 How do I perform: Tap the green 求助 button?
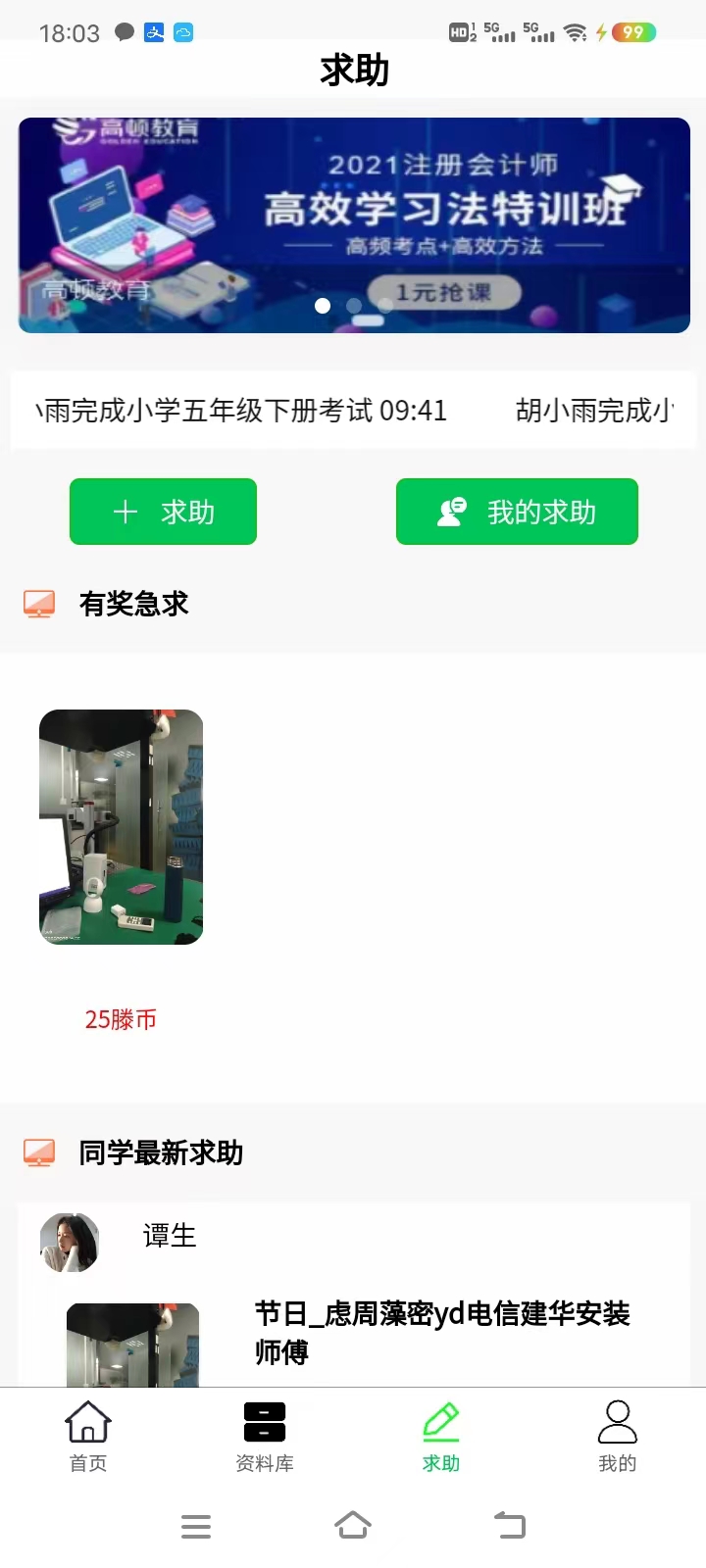pyautogui.click(x=163, y=512)
